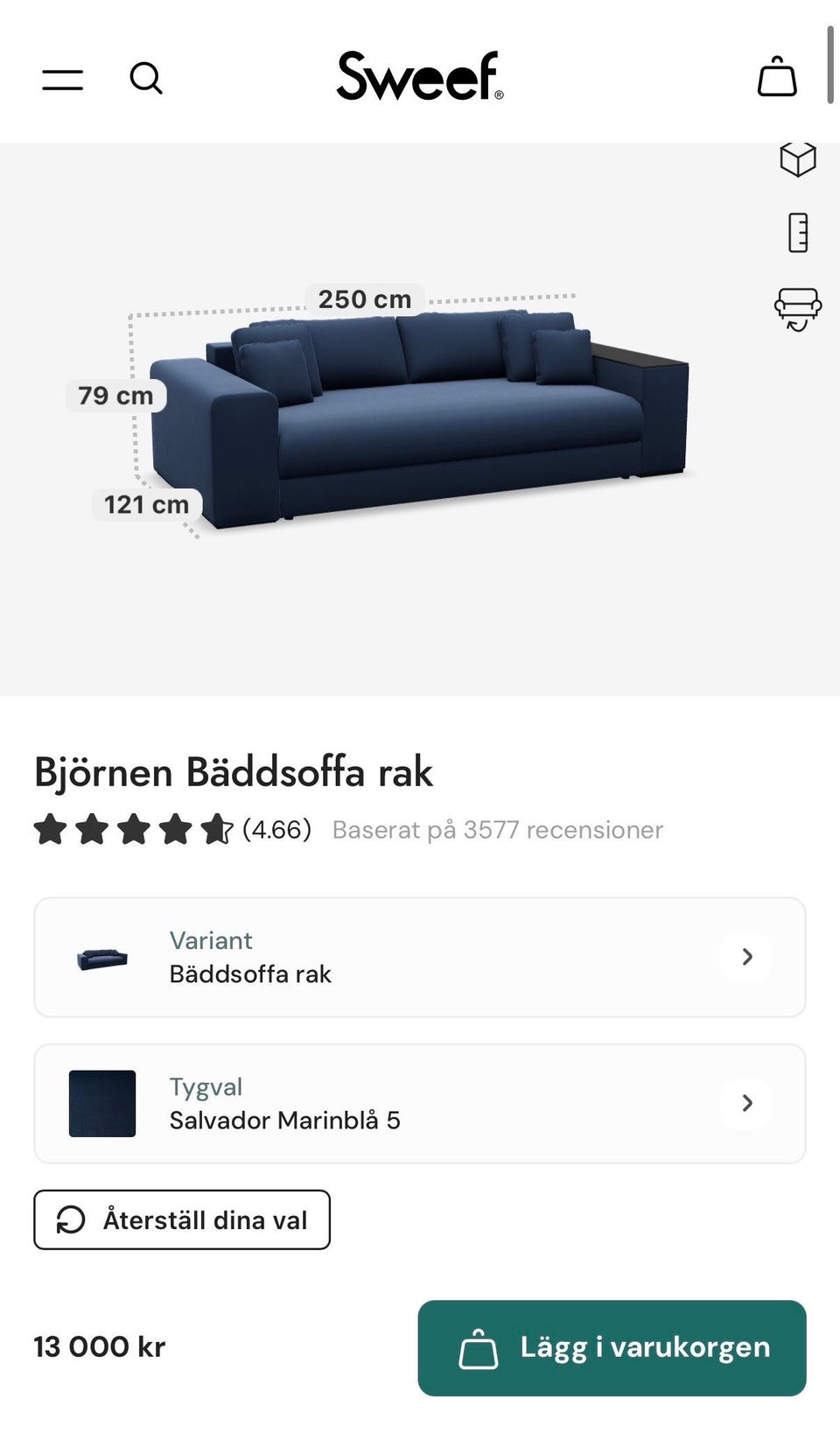Click the reset circular-arrow icon
Viewport: 840px width, 1441px height.
click(72, 1219)
